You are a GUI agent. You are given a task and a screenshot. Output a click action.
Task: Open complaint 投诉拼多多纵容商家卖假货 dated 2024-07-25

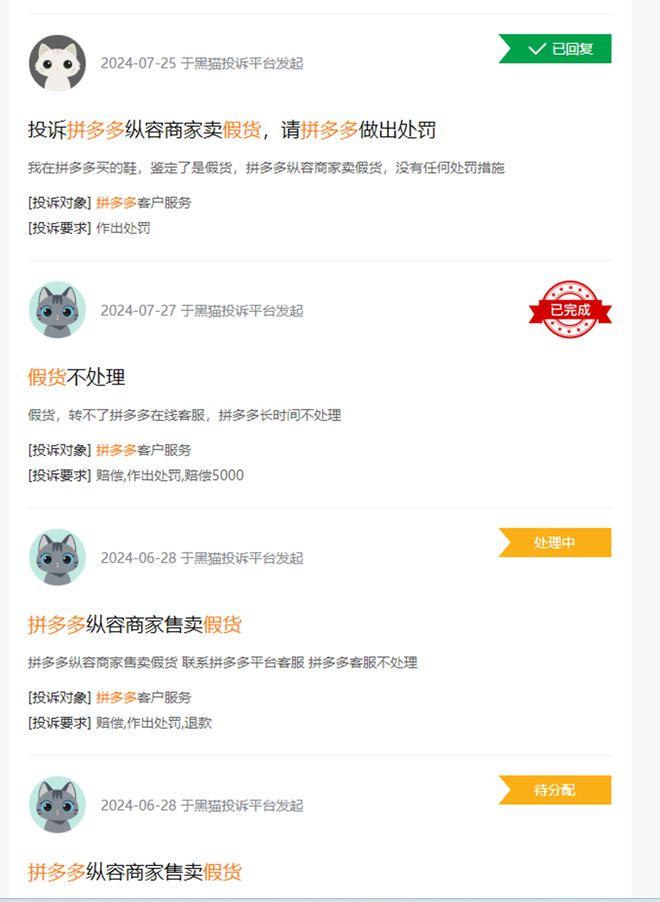tap(231, 130)
